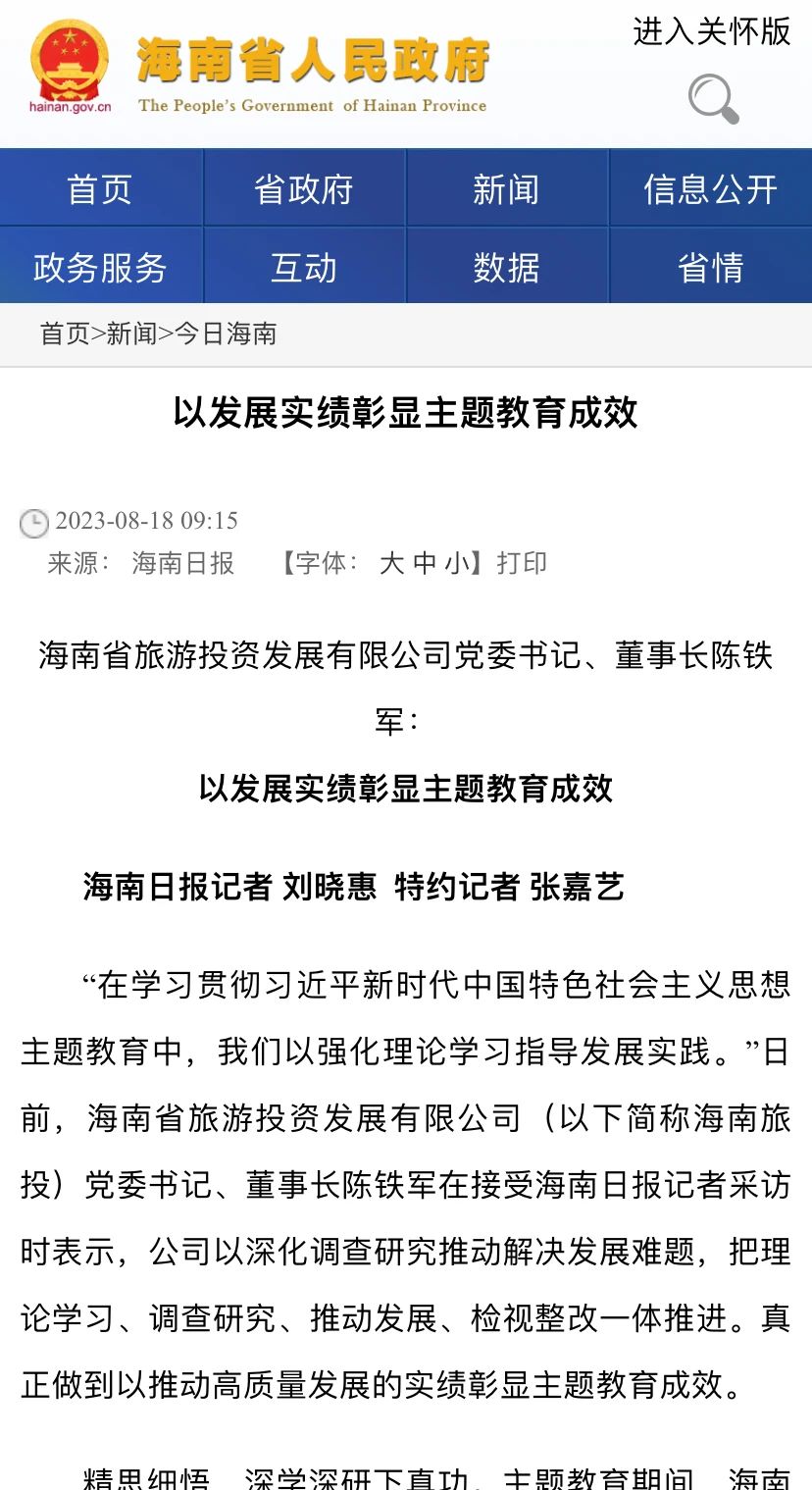
Task: Set font size to 大
Action: click(391, 563)
